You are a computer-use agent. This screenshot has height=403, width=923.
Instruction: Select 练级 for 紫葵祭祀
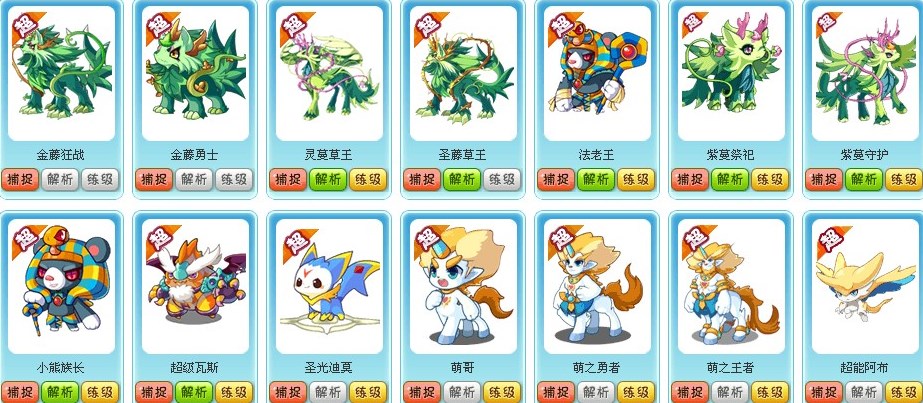tap(769, 179)
